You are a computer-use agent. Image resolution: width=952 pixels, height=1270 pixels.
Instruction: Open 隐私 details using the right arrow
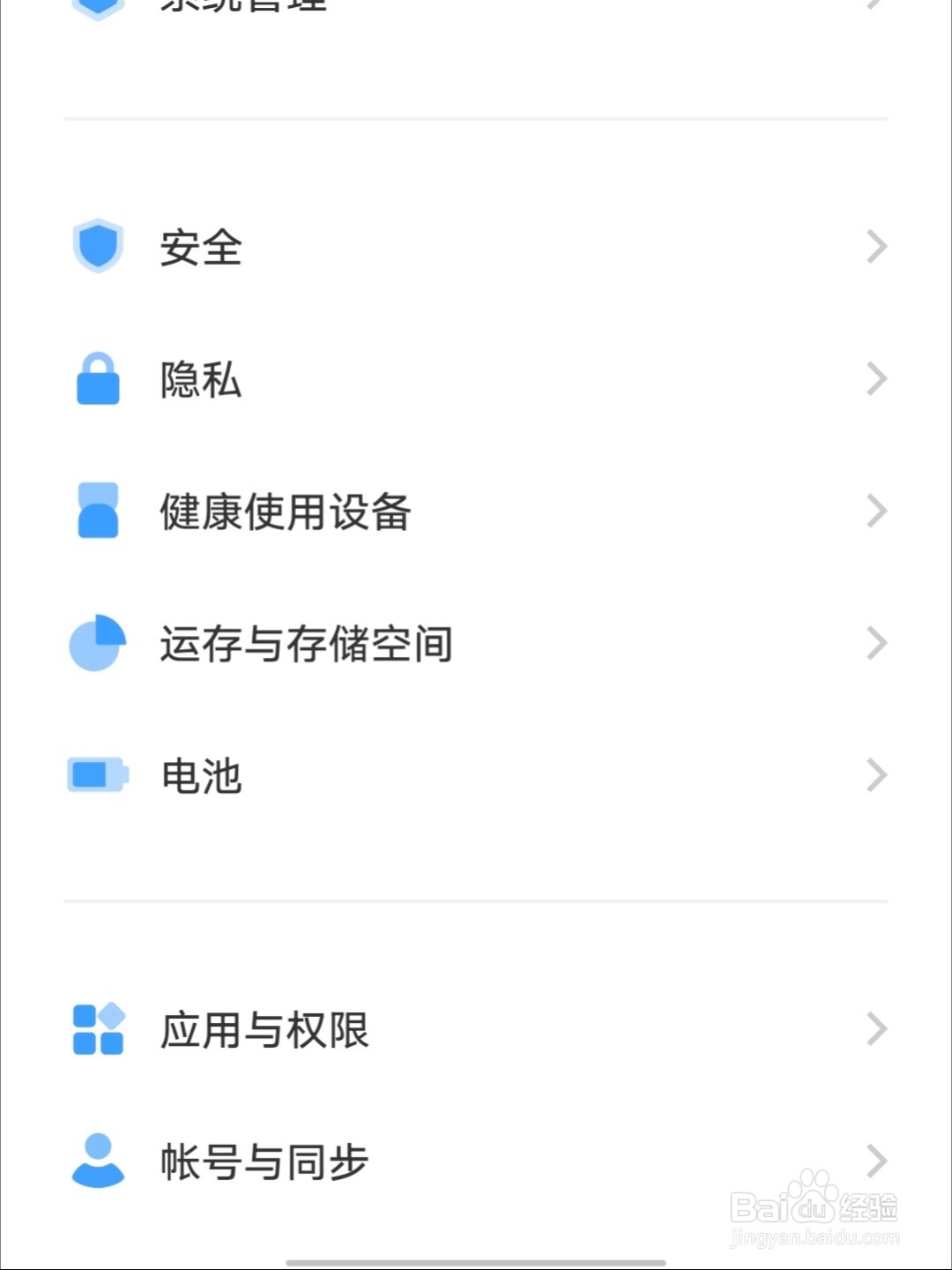pos(875,379)
